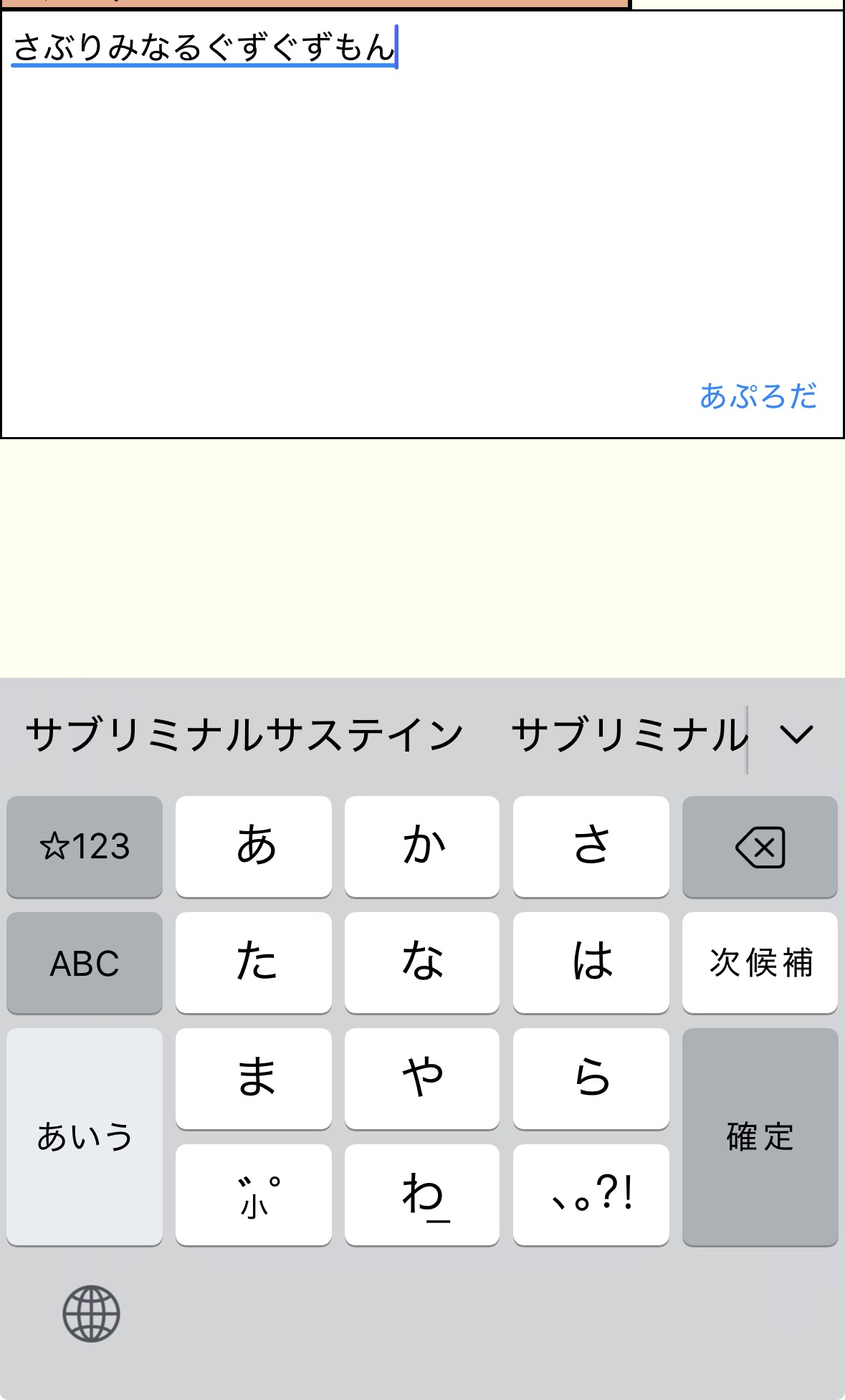Screen dimensions: 845x1400
Task: Select suggestion サブリミナルサステイン
Action: (244, 735)
